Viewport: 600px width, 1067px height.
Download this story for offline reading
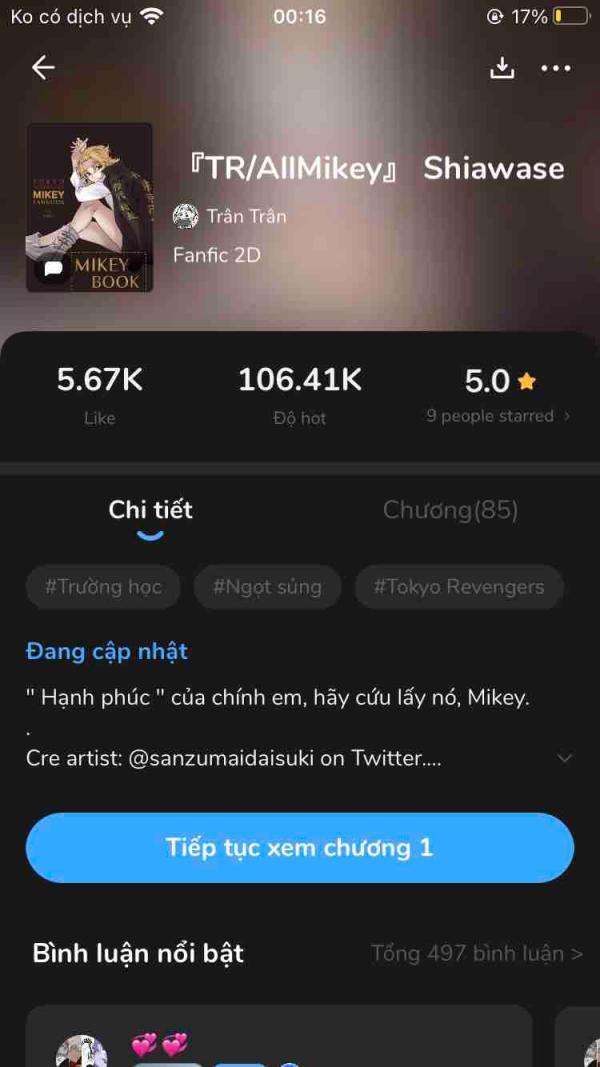pos(502,68)
